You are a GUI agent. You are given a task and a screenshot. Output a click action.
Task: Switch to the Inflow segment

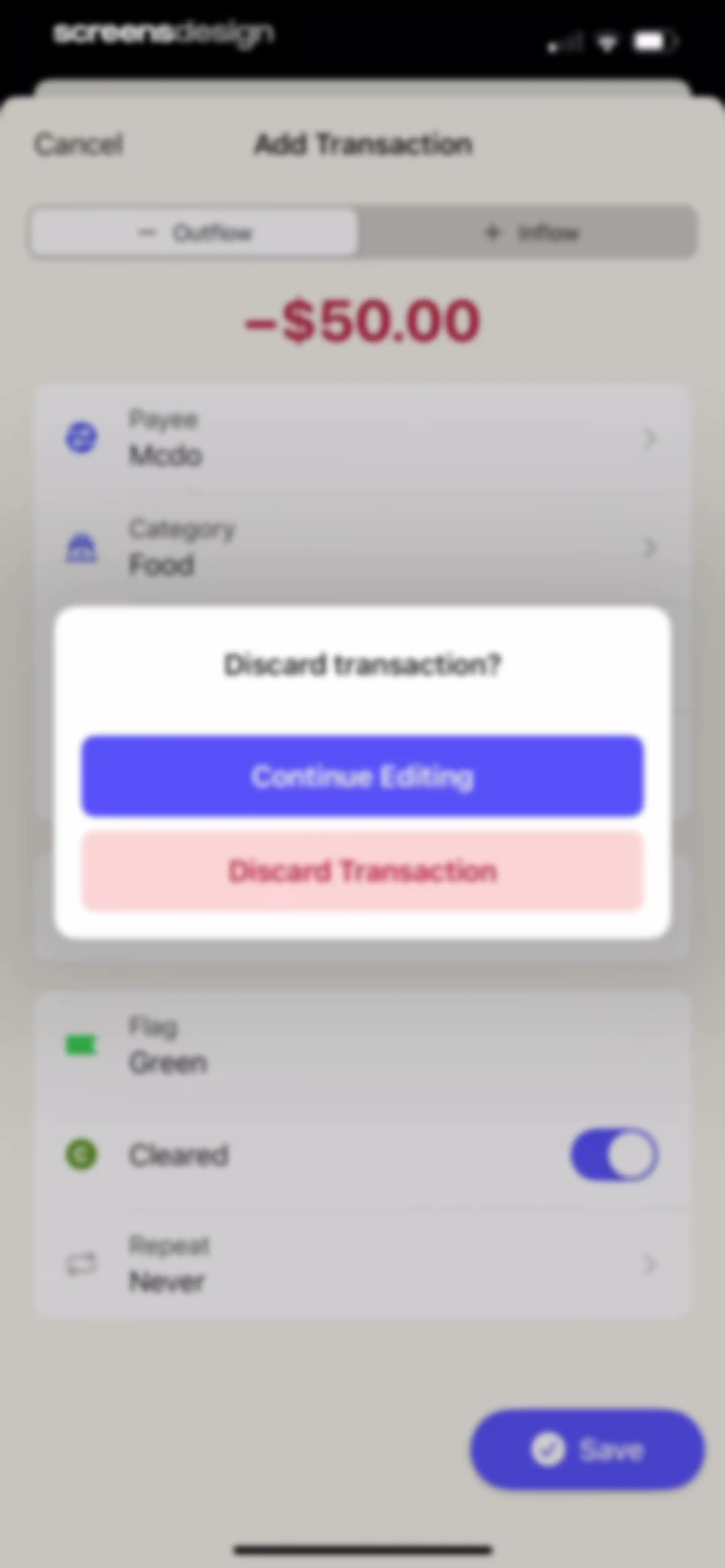[x=527, y=233]
